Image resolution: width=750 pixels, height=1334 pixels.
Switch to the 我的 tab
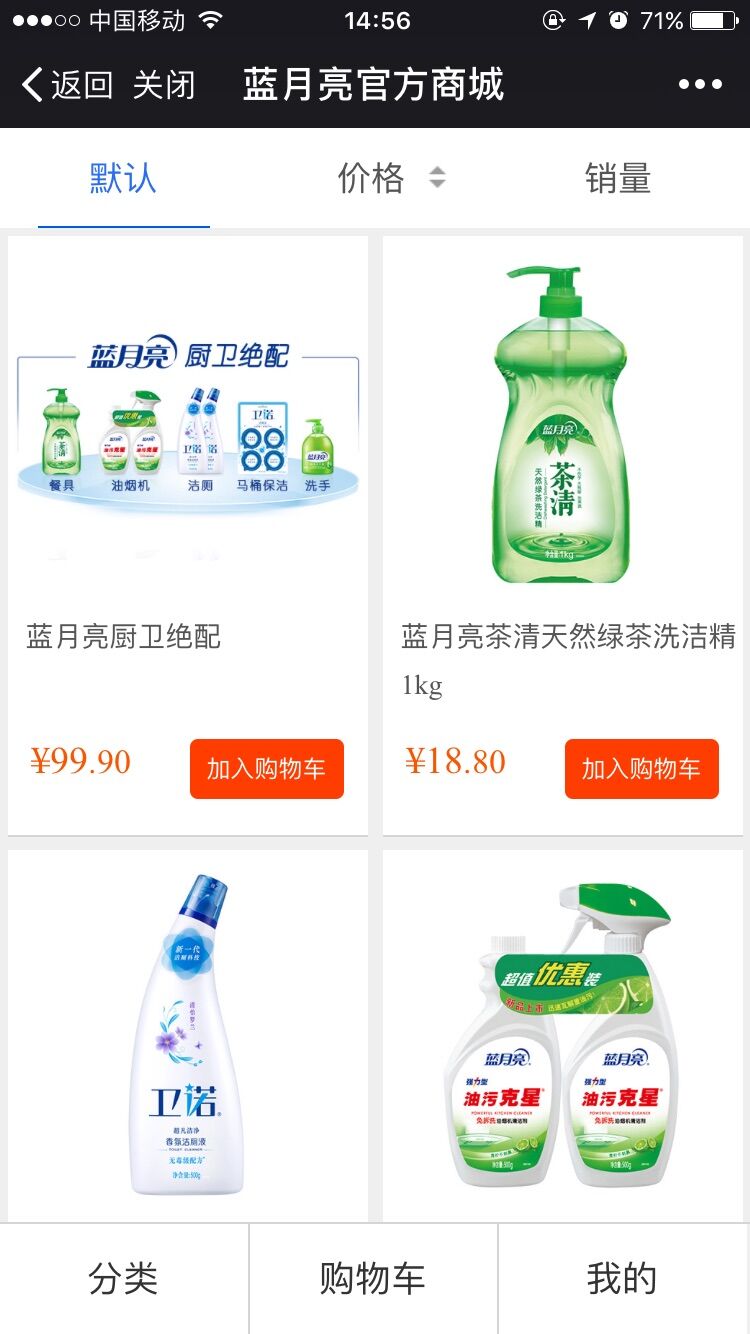622,1278
